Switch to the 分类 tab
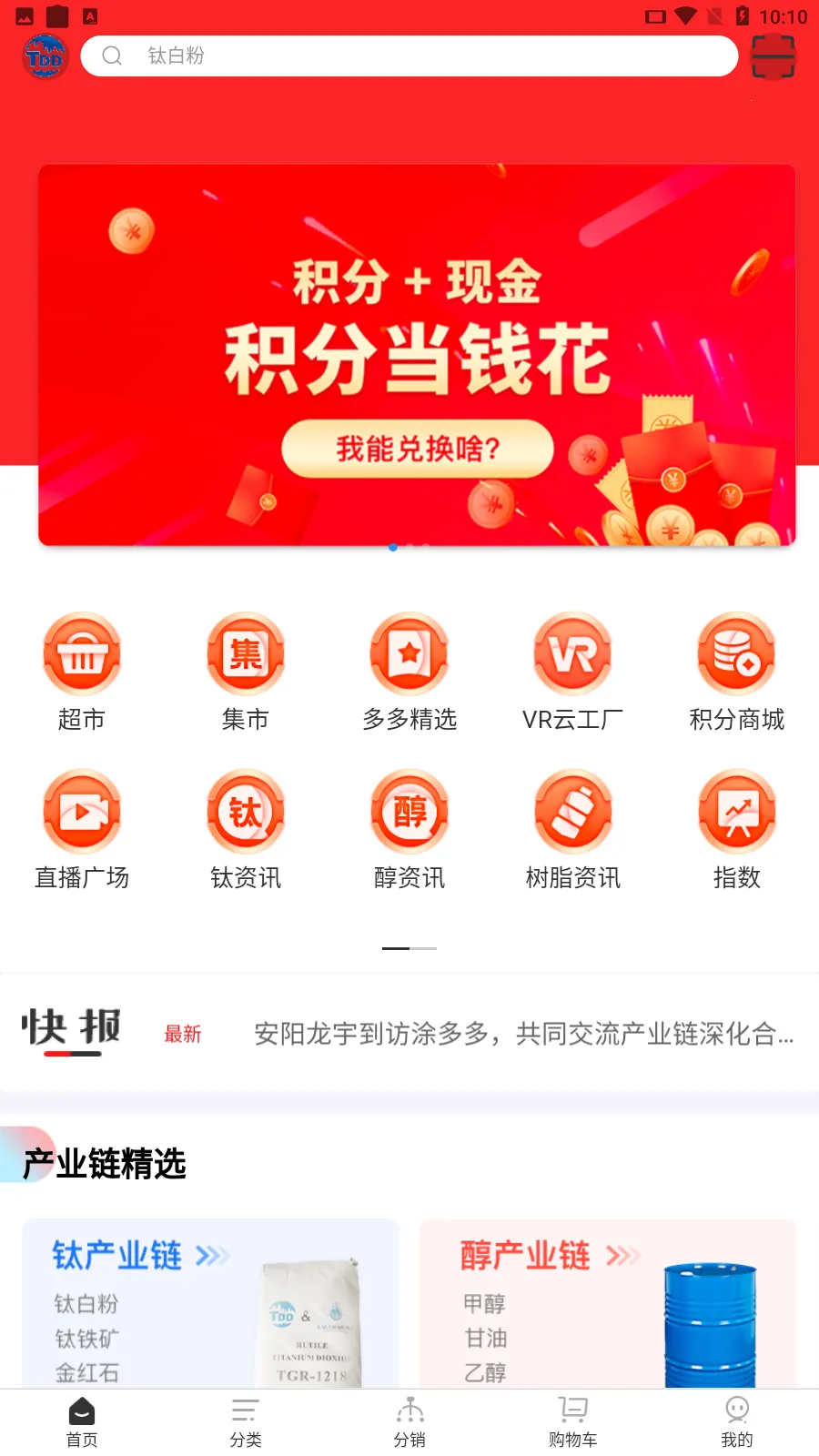The image size is (819, 1456). tap(246, 1422)
